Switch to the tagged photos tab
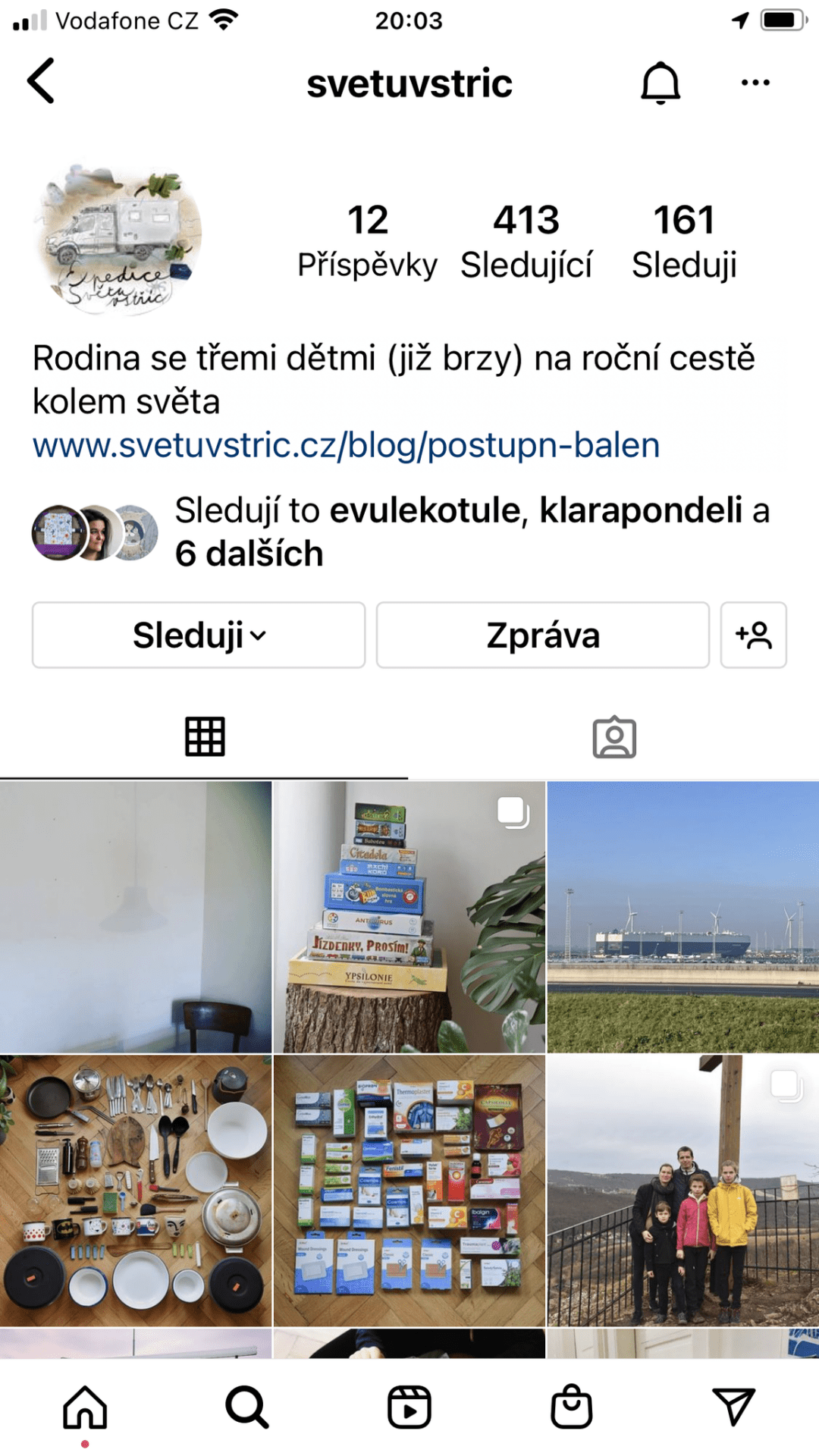This screenshot has width=819, height=1456. 614,736
